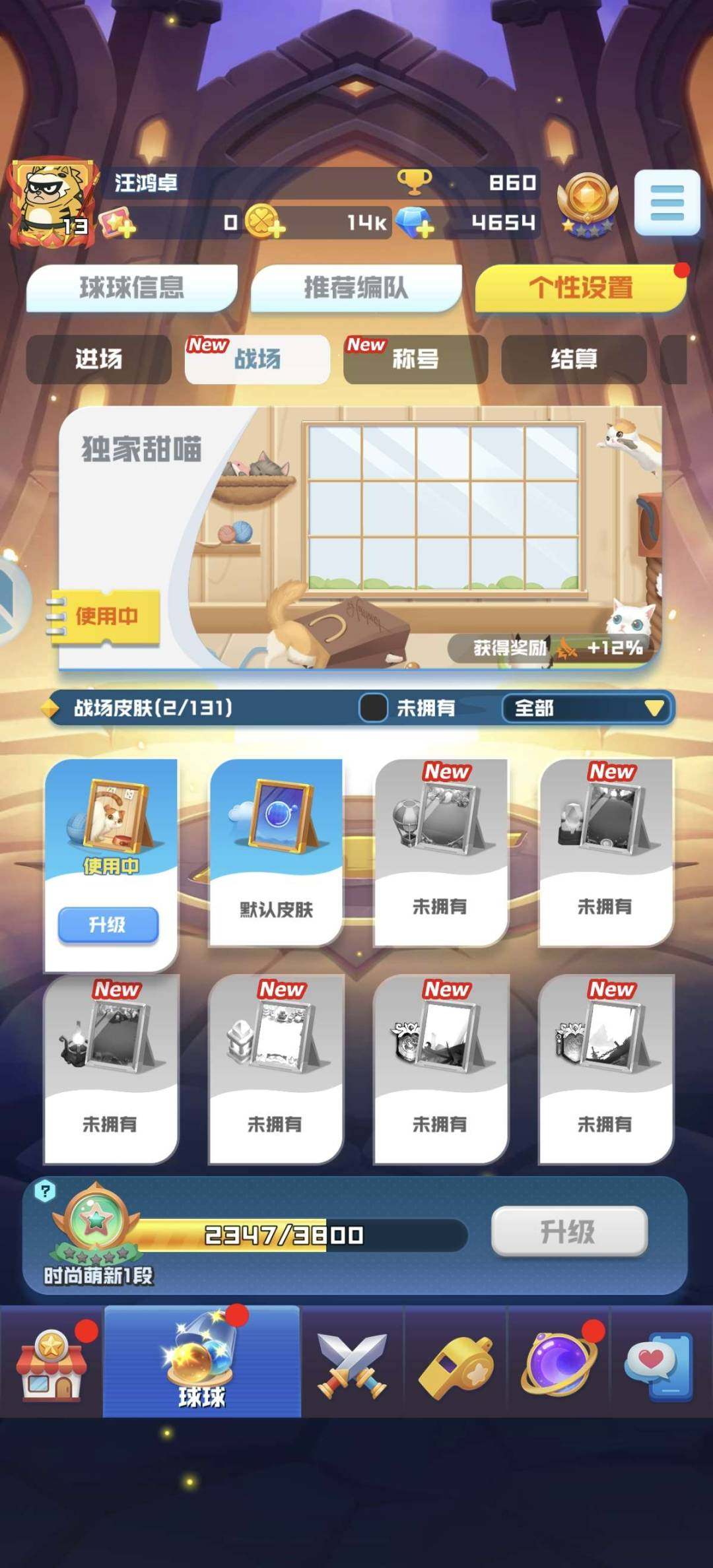Tap the plus icon next to diamonds 4654
Viewport: 713px width, 1568px height.
click(426, 228)
